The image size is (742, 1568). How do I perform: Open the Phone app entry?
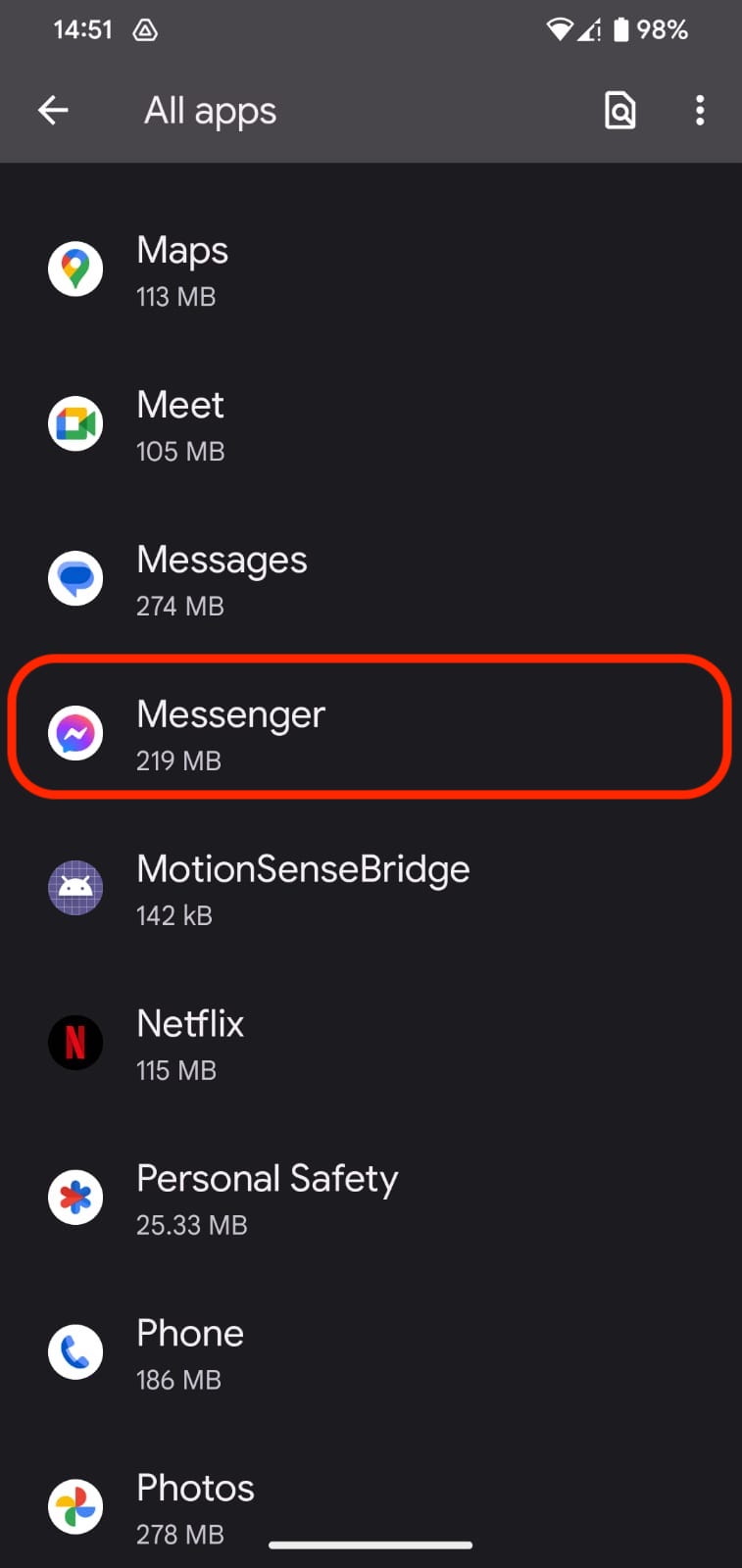pos(371,1353)
